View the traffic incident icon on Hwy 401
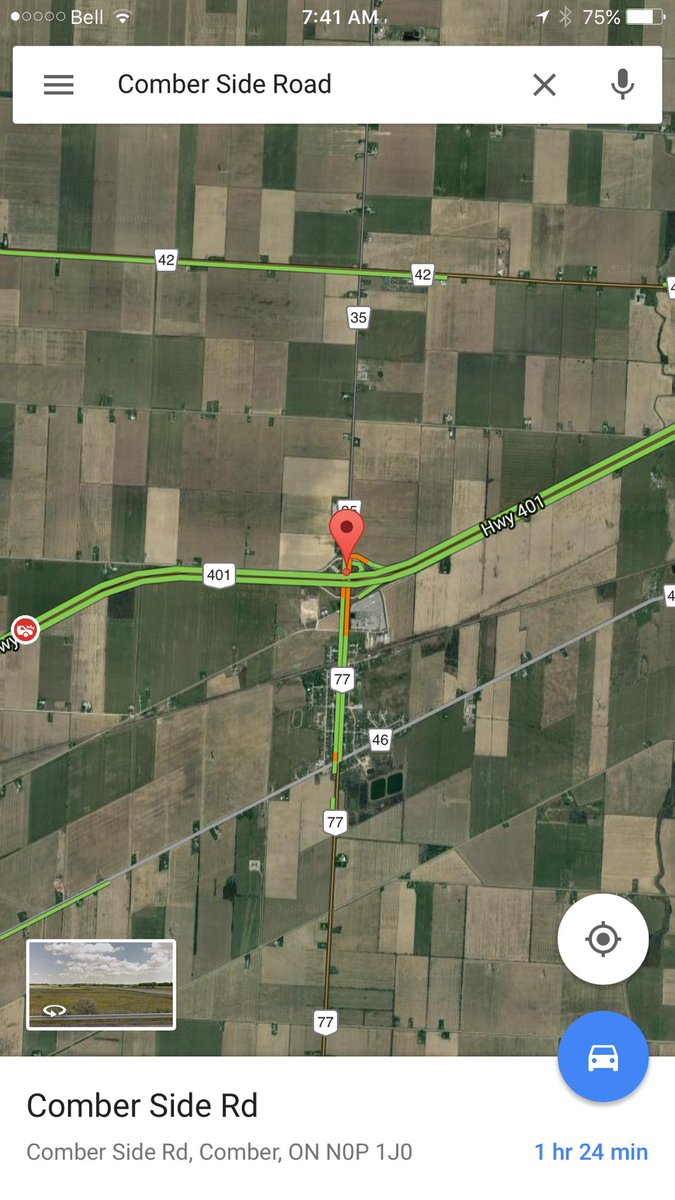 [x=25, y=630]
